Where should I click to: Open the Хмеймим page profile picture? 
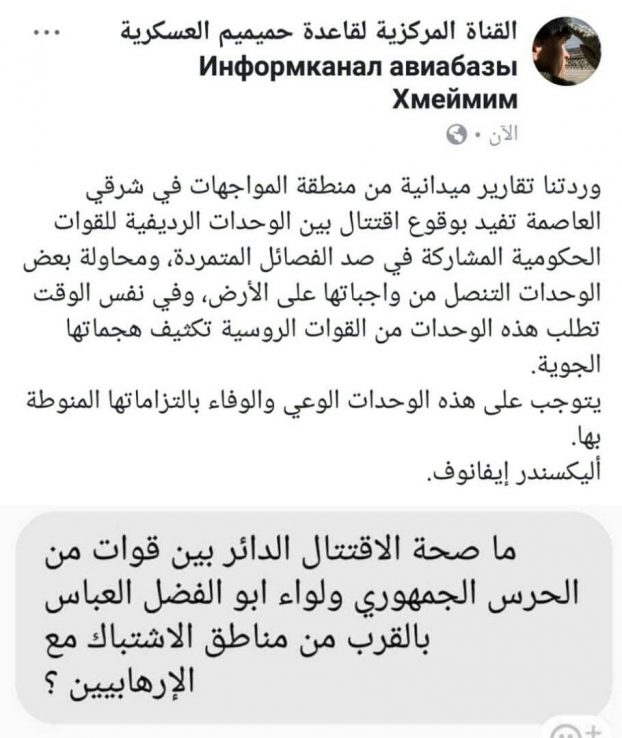tap(566, 56)
